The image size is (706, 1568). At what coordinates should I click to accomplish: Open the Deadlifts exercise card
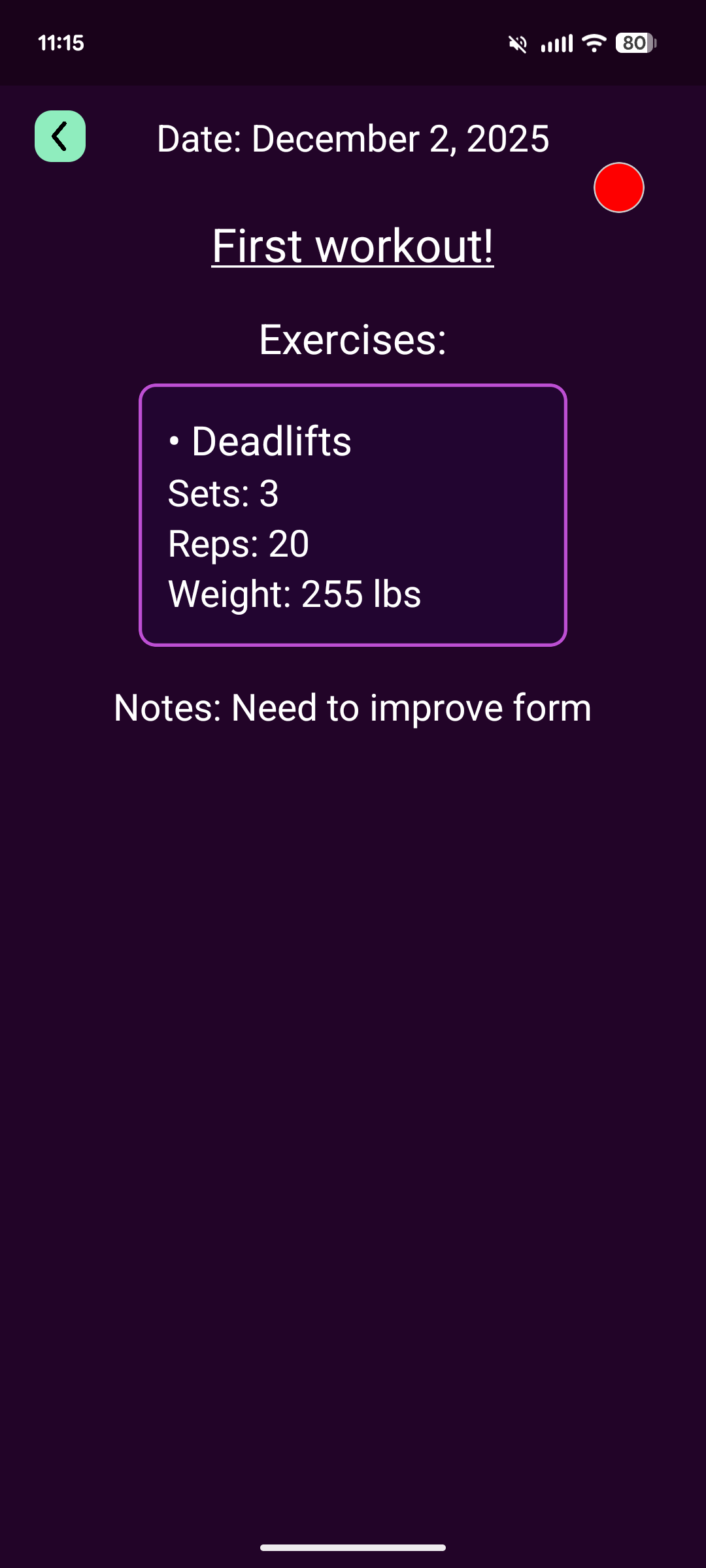click(x=353, y=515)
